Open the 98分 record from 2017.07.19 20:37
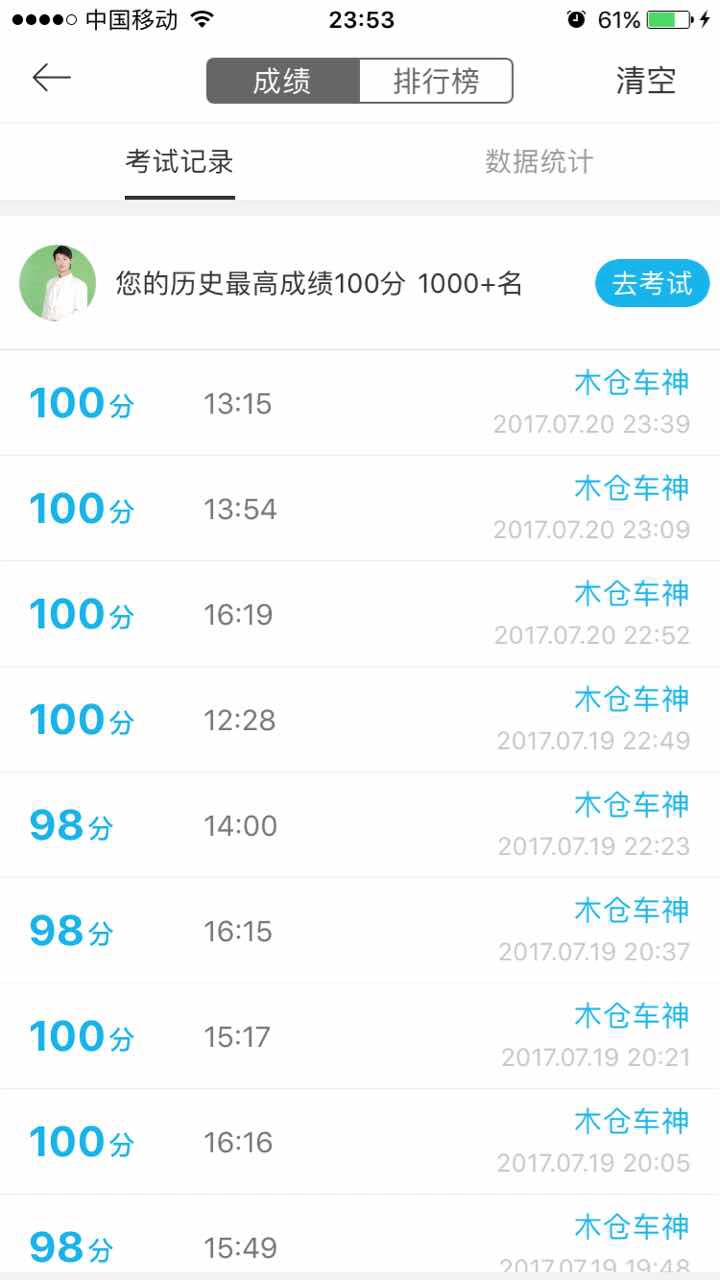This screenshot has width=720, height=1280. pyautogui.click(x=360, y=931)
